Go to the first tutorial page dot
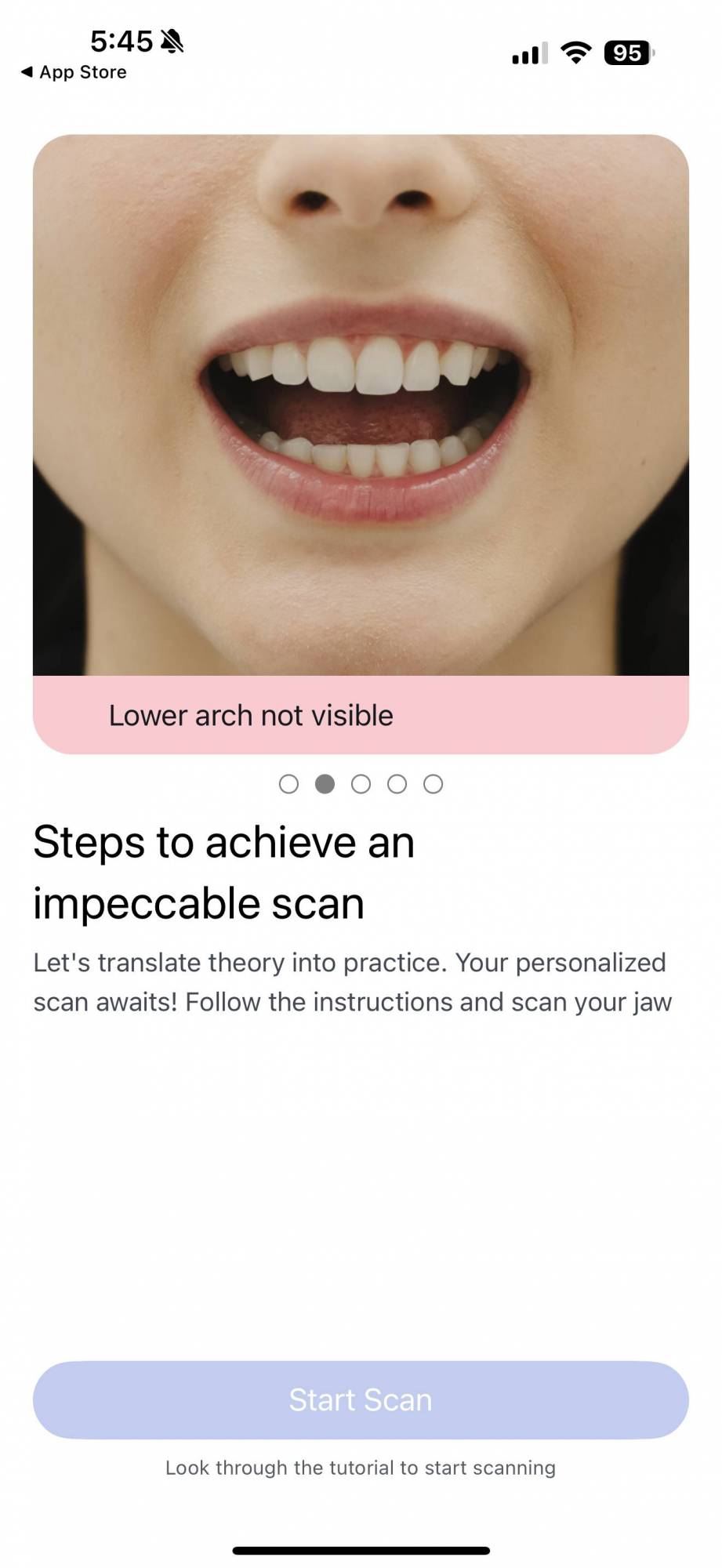 pos(288,784)
